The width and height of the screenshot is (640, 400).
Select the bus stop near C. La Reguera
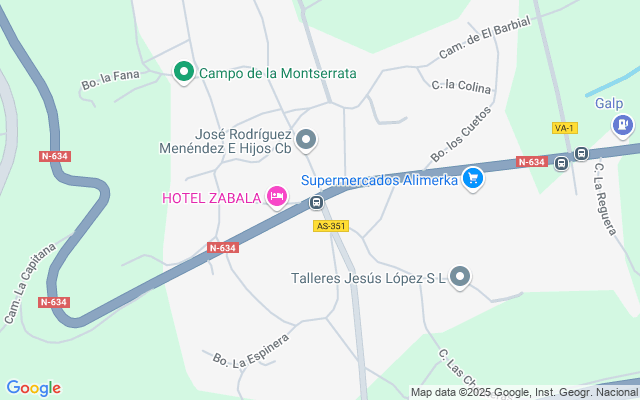582,155
